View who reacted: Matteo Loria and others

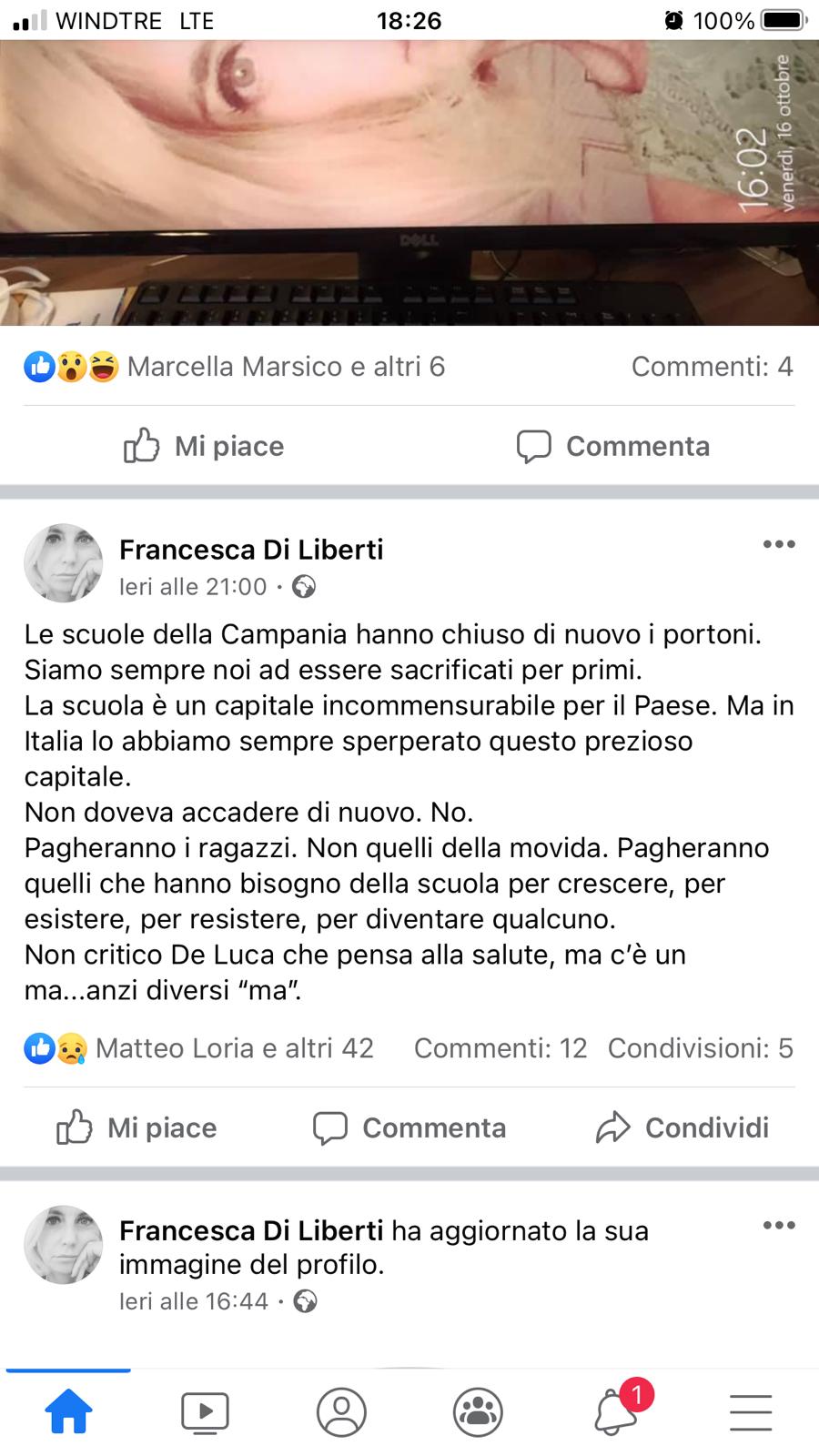tap(234, 1048)
